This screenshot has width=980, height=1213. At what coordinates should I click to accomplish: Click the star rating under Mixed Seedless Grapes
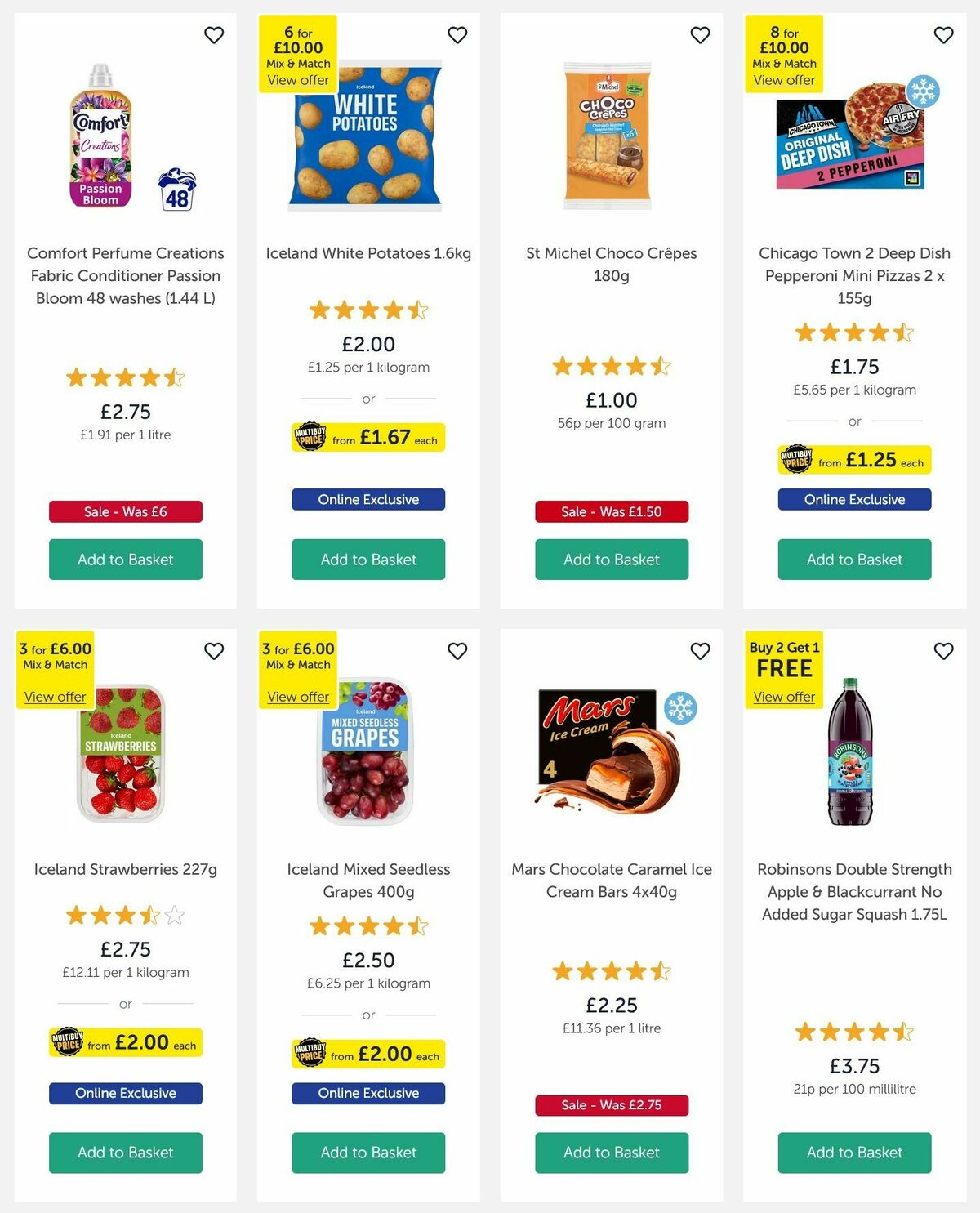(x=367, y=926)
